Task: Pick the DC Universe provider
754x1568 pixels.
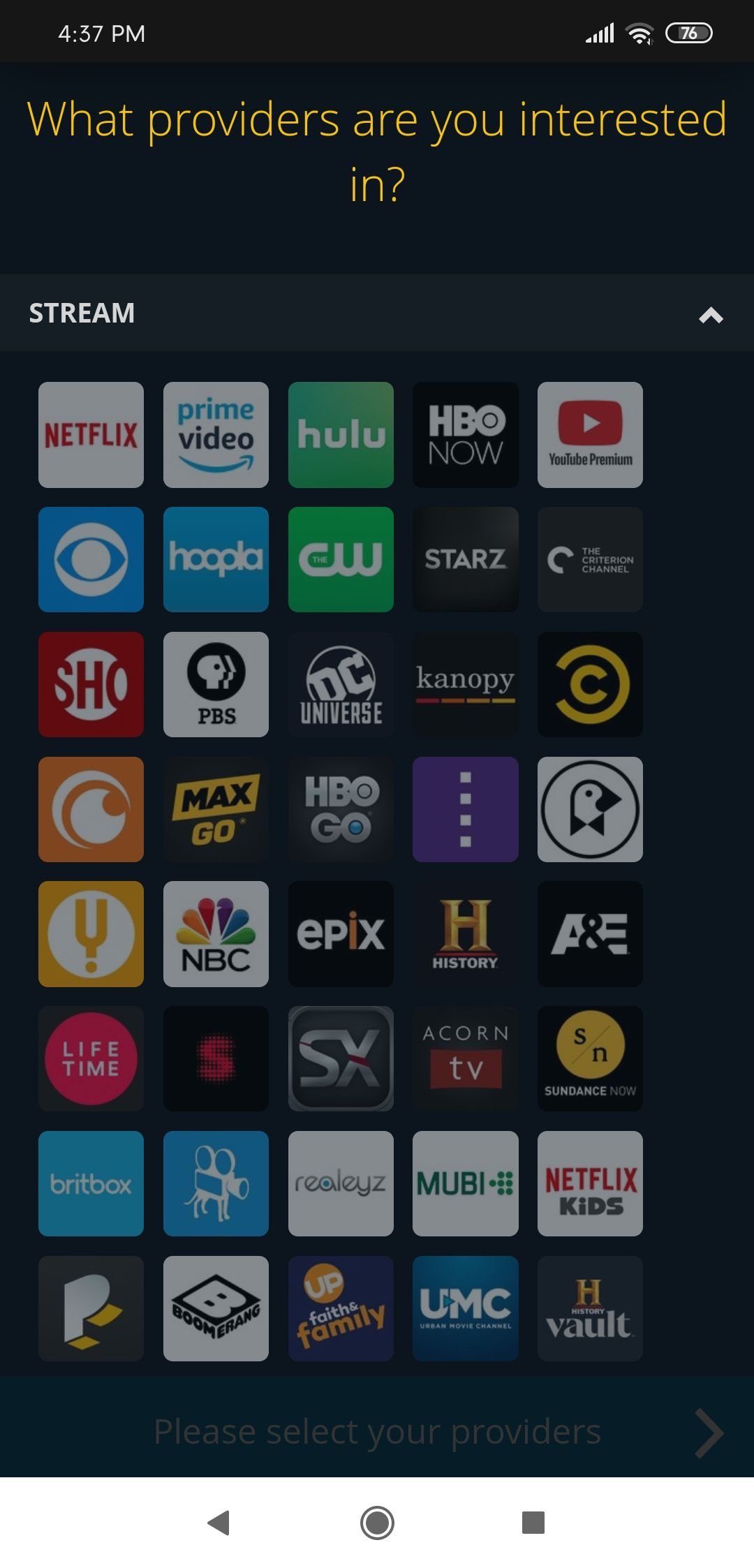Action: [341, 684]
